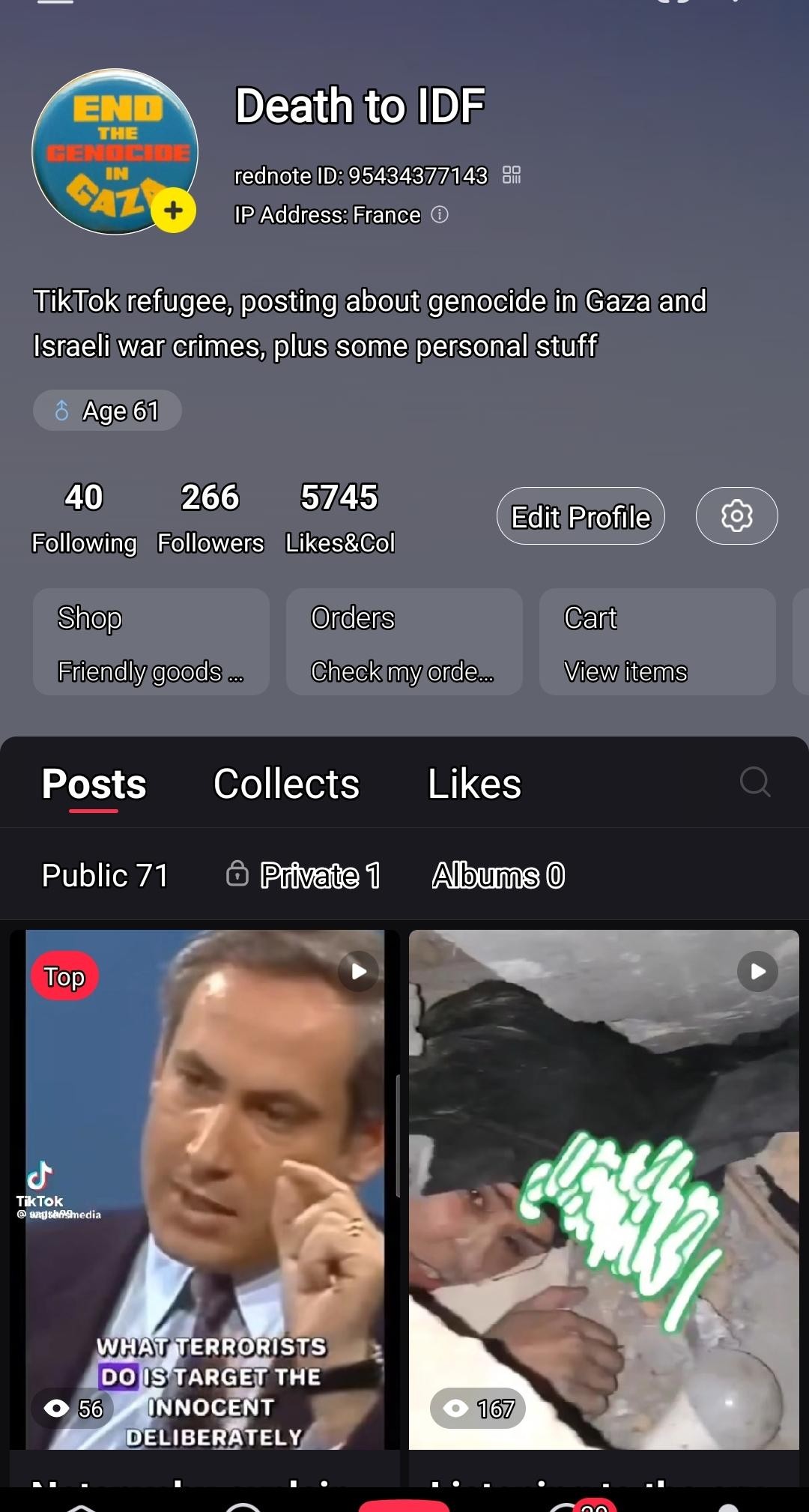
Task: Check my orders via Orders card
Action: (404, 643)
